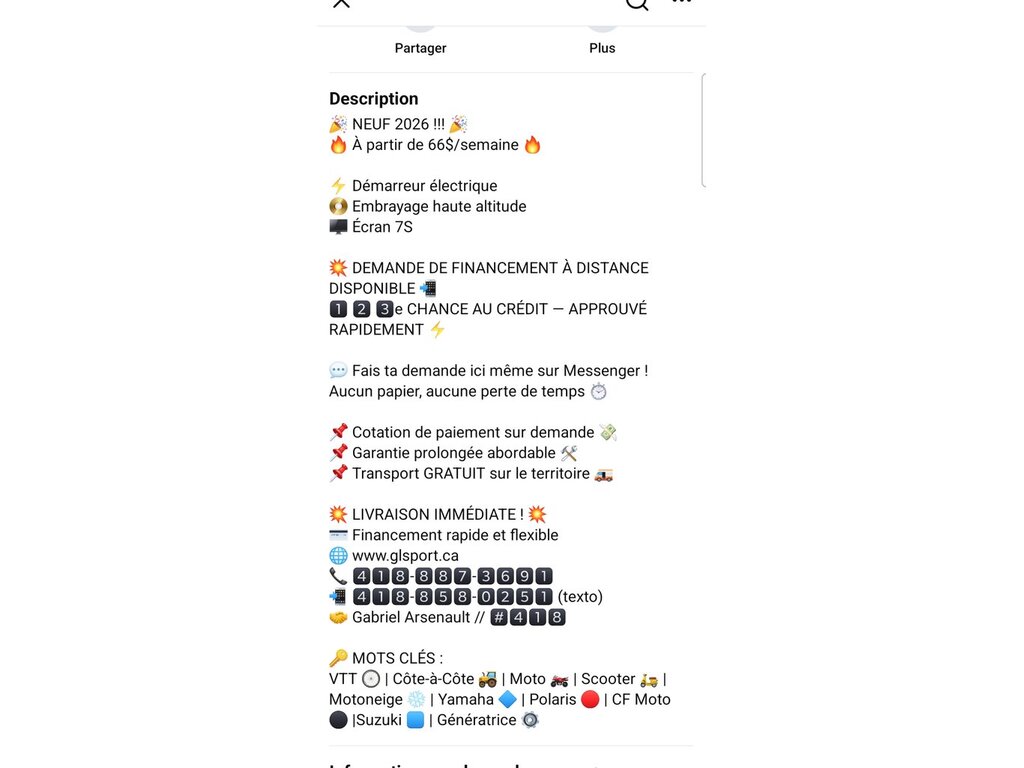Open the Plus options button
This screenshot has height=768, width=1024.
pos(602,38)
